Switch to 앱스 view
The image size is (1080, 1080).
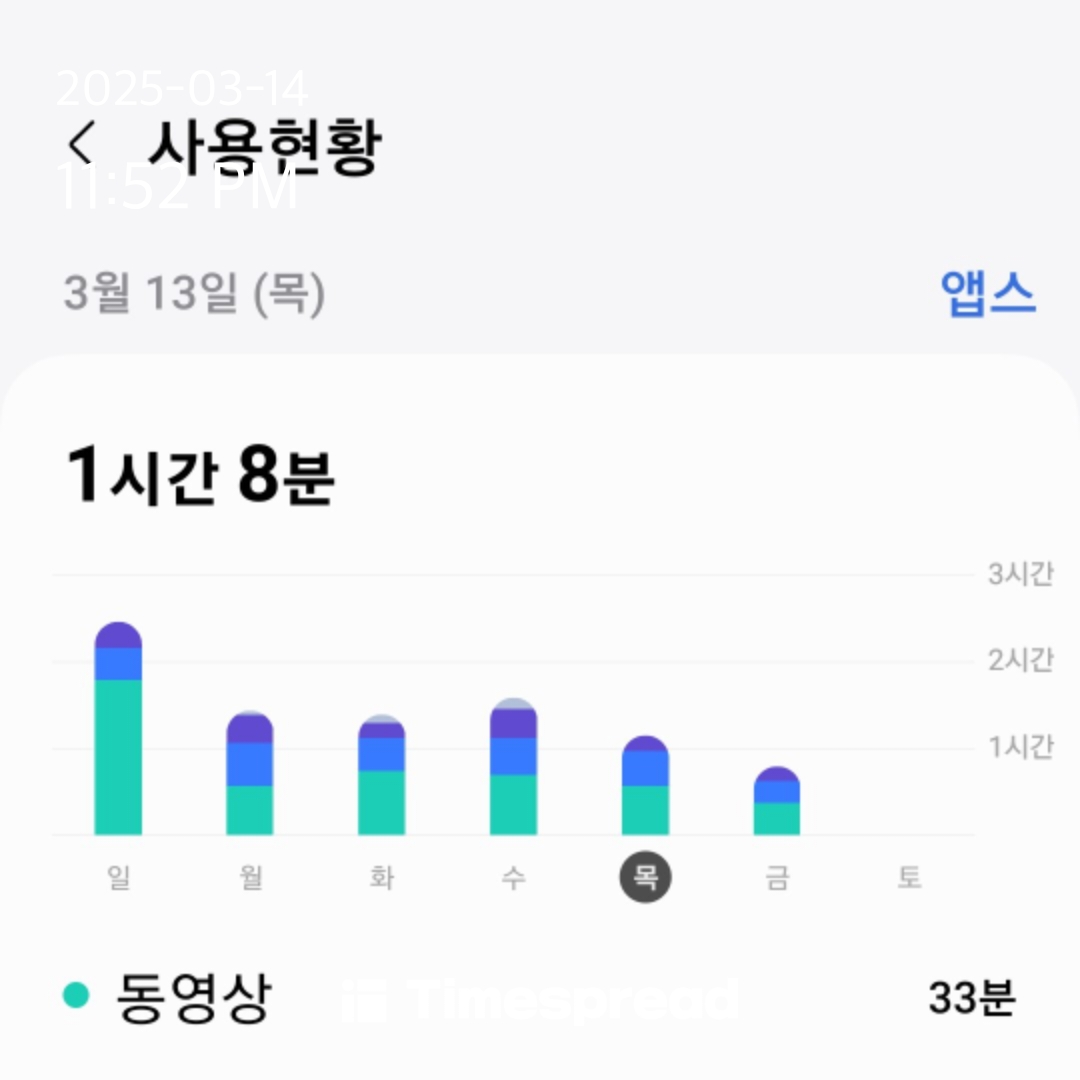[x=987, y=294]
